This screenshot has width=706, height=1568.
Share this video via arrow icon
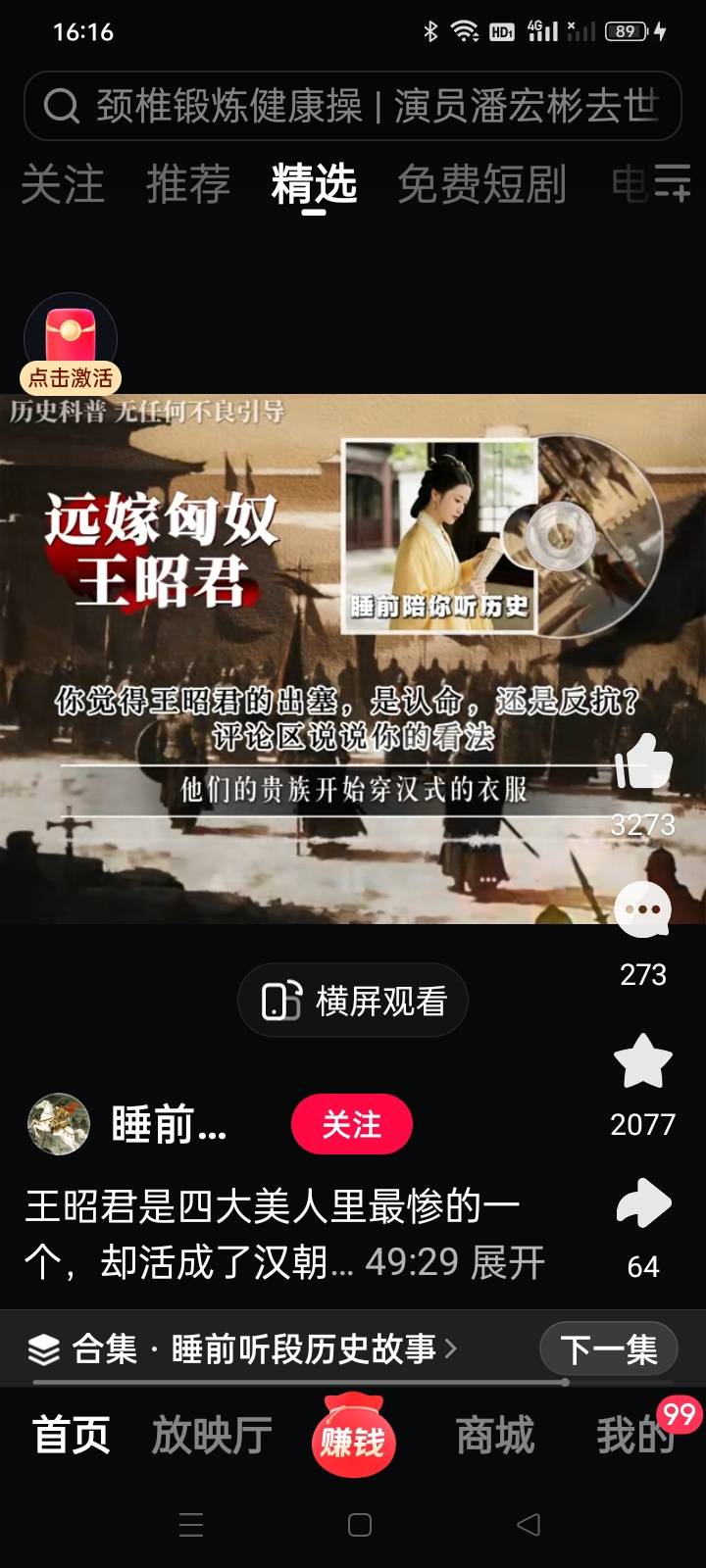[x=643, y=1204]
